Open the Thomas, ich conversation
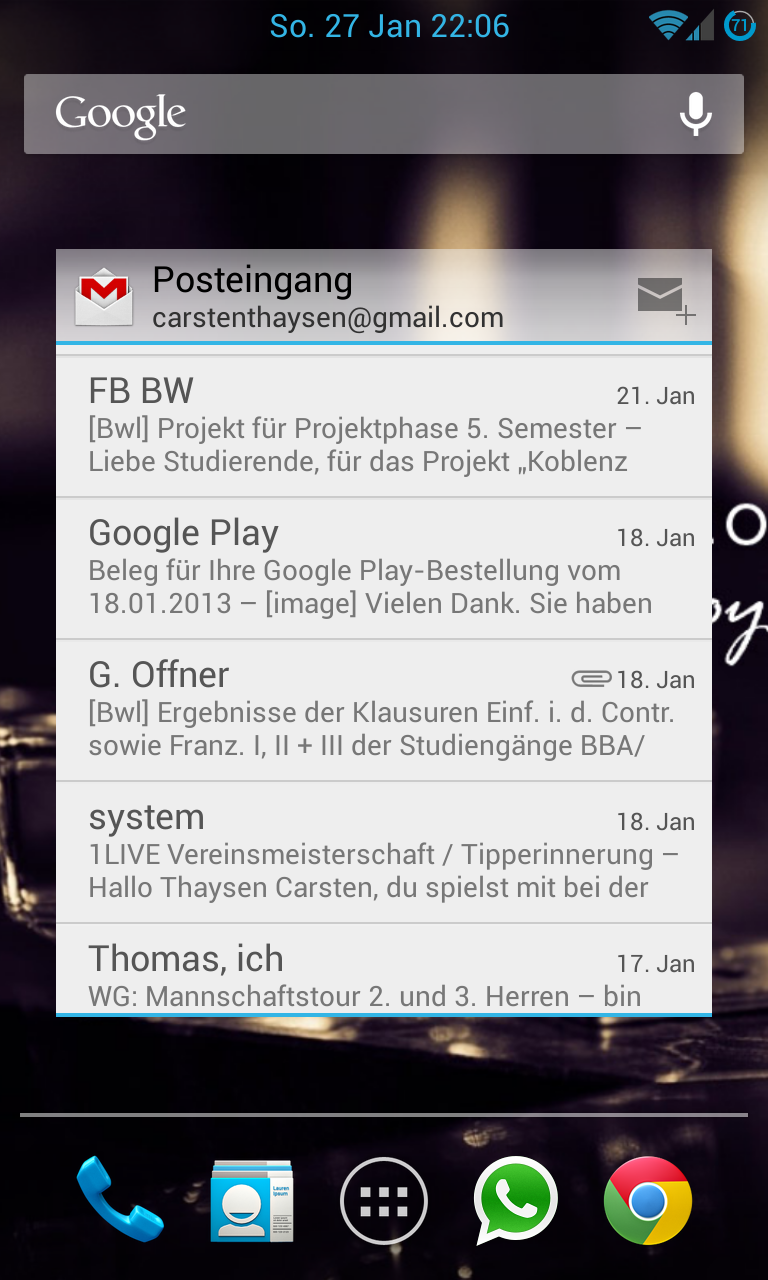This screenshot has height=1280, width=768. [x=384, y=968]
